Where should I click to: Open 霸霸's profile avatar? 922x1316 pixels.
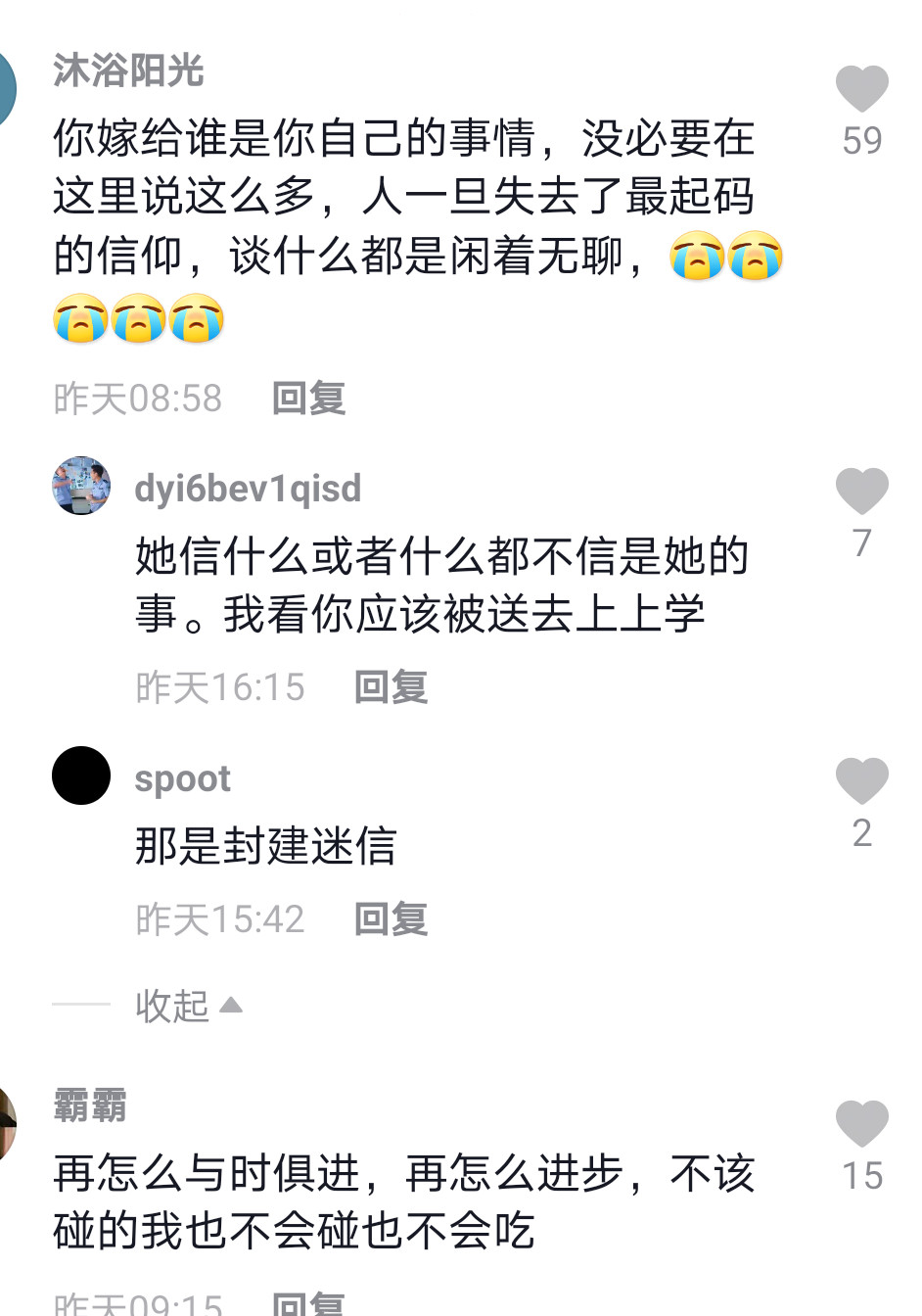click(6, 1122)
